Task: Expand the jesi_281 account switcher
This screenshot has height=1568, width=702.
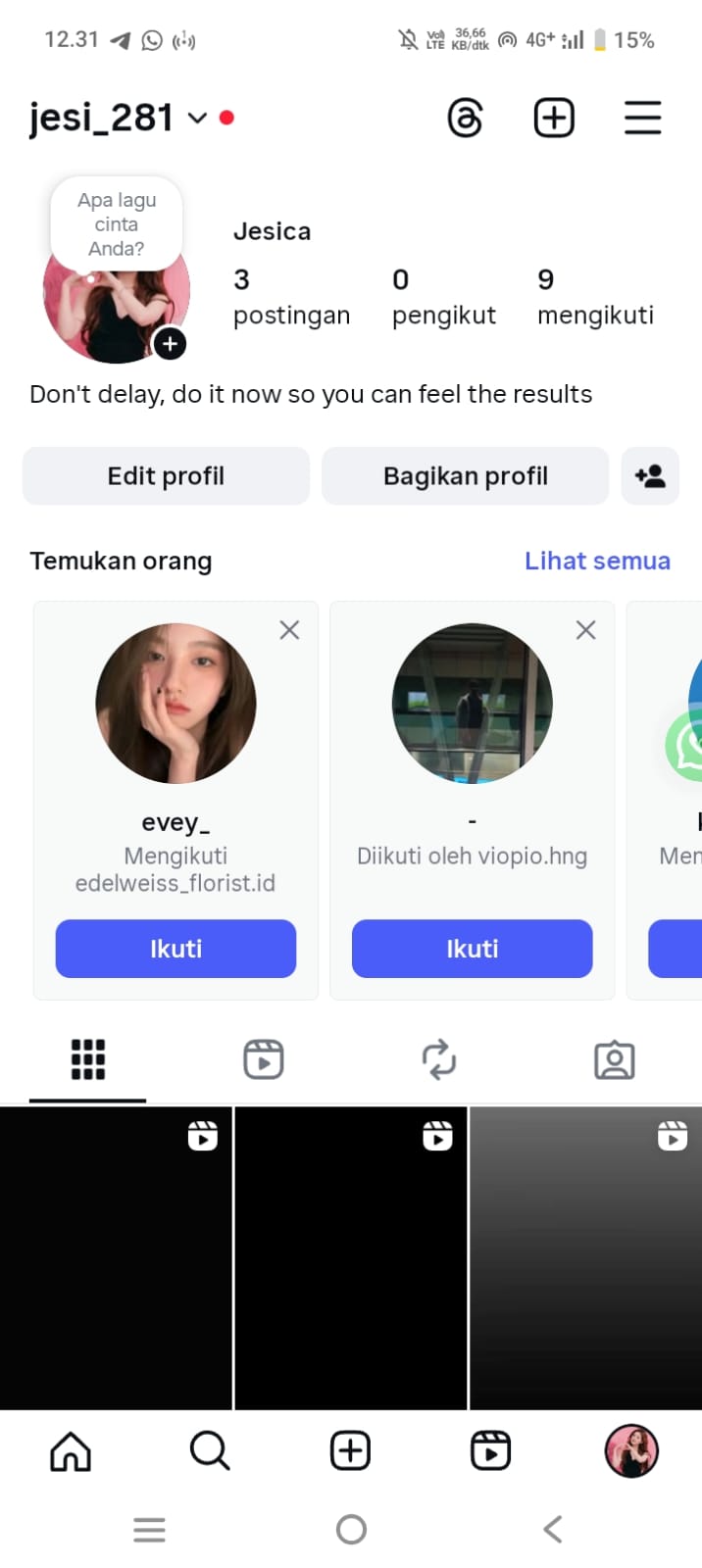Action: point(197,119)
